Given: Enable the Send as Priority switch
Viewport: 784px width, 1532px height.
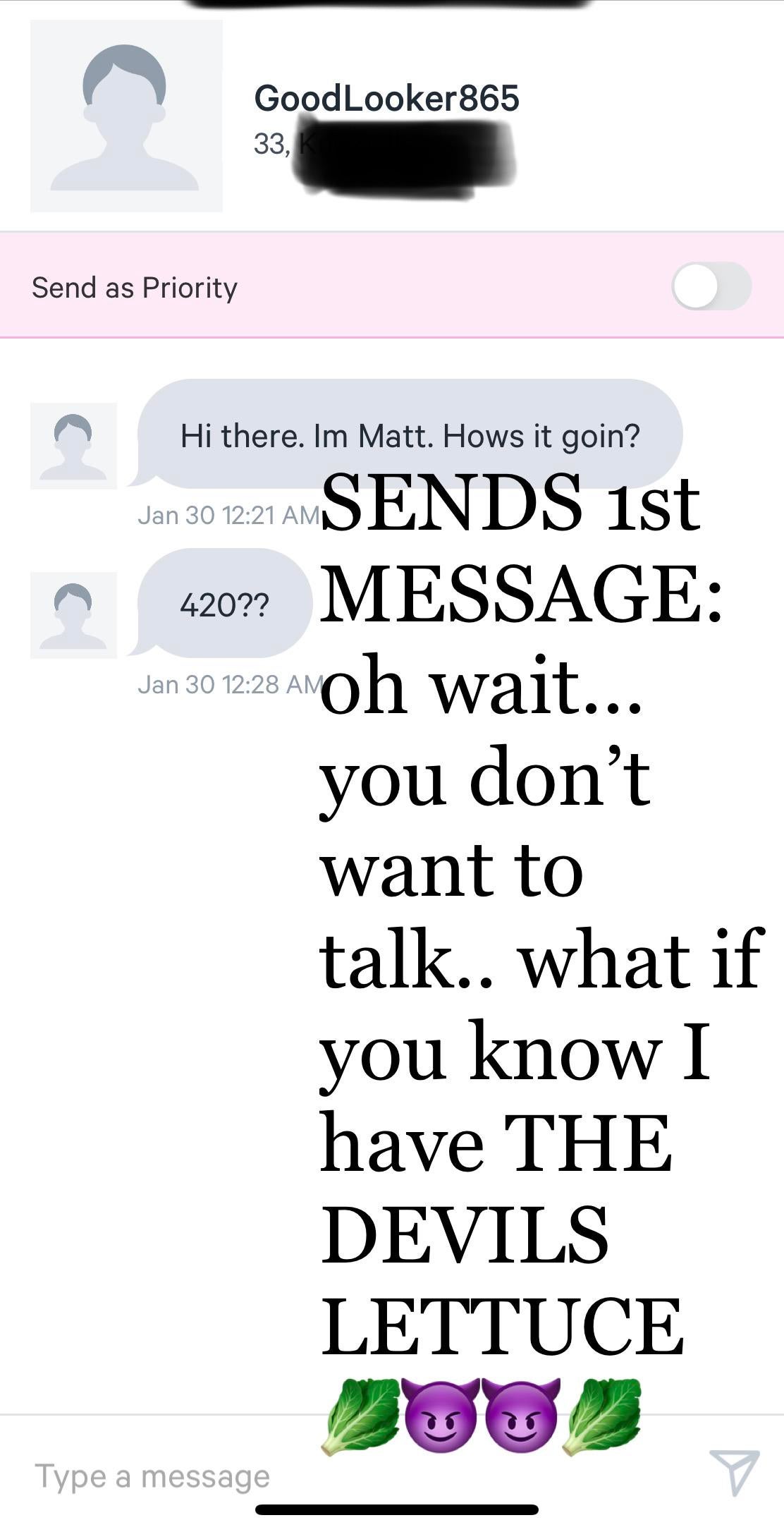Looking at the screenshot, I should 711,286.
